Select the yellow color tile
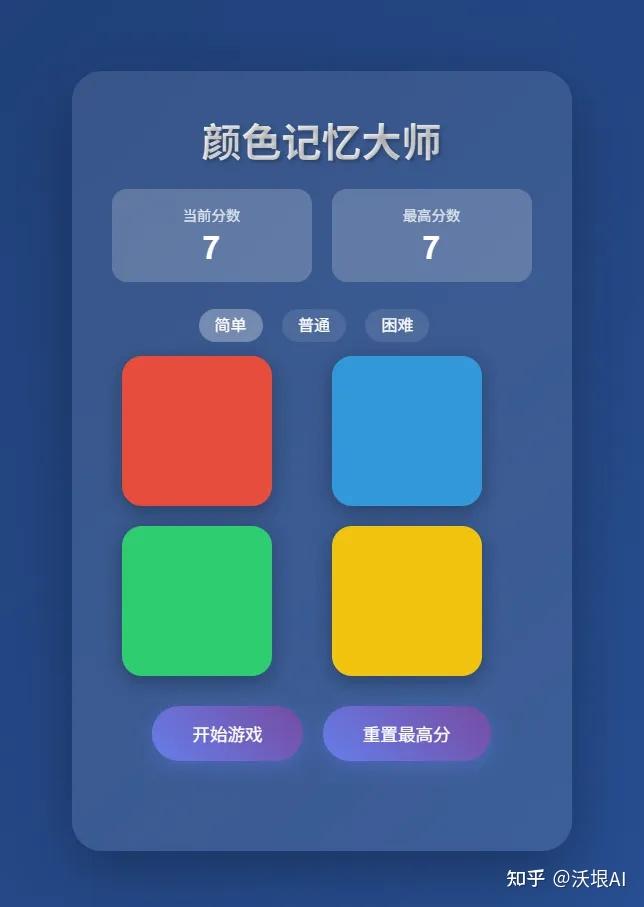Image resolution: width=644 pixels, height=907 pixels. point(407,601)
